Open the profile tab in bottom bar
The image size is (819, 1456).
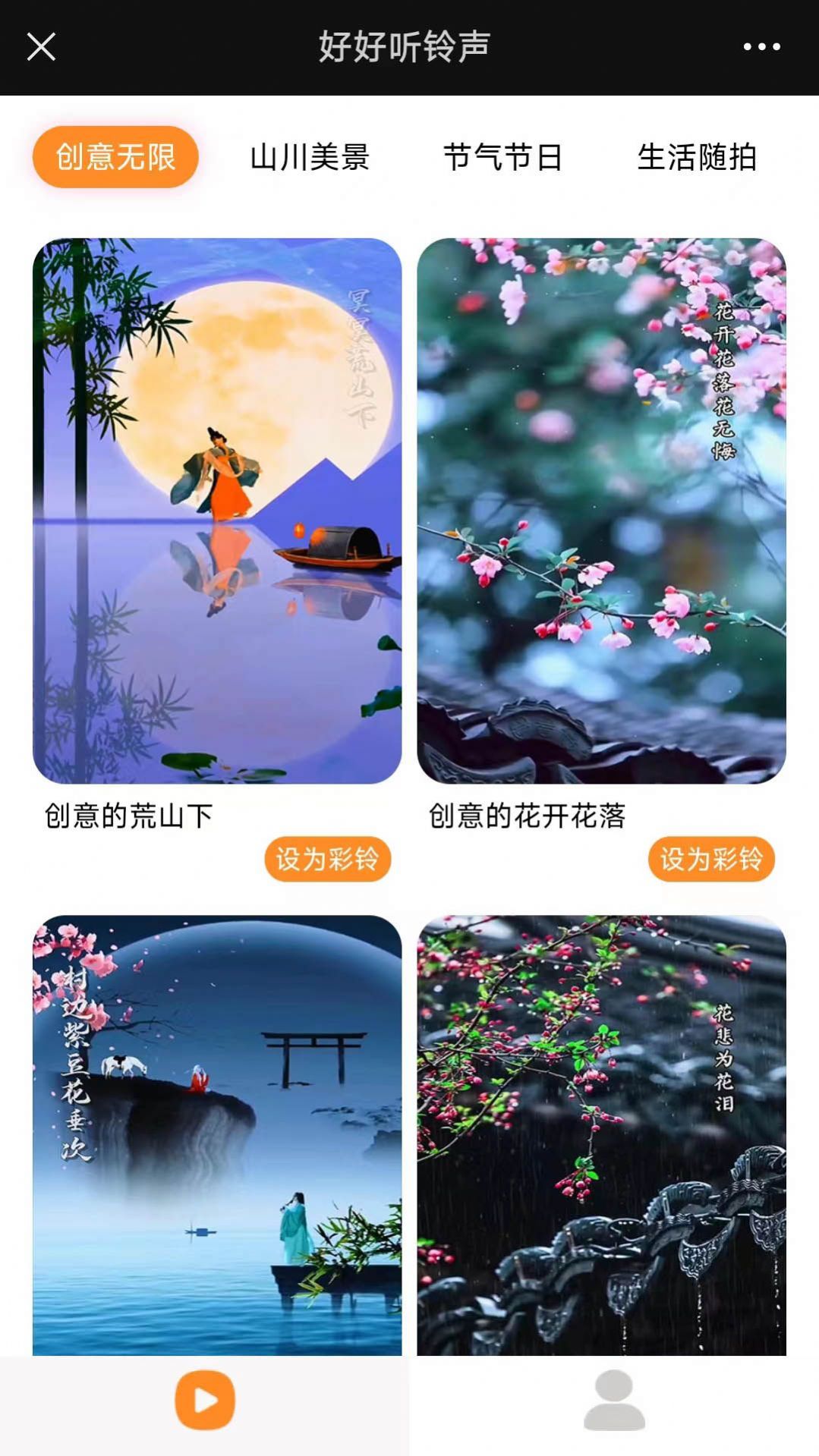tap(614, 1400)
